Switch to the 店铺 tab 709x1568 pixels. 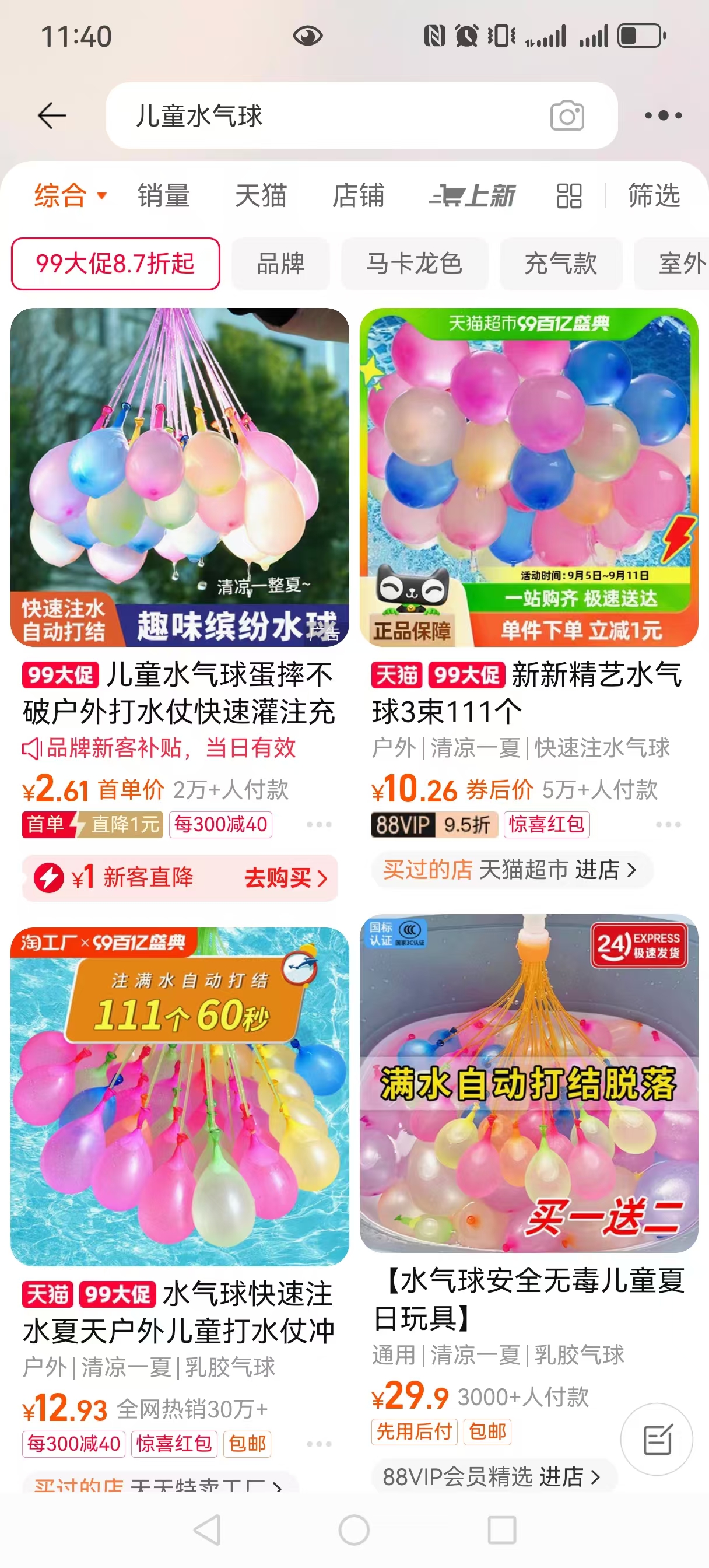(358, 196)
